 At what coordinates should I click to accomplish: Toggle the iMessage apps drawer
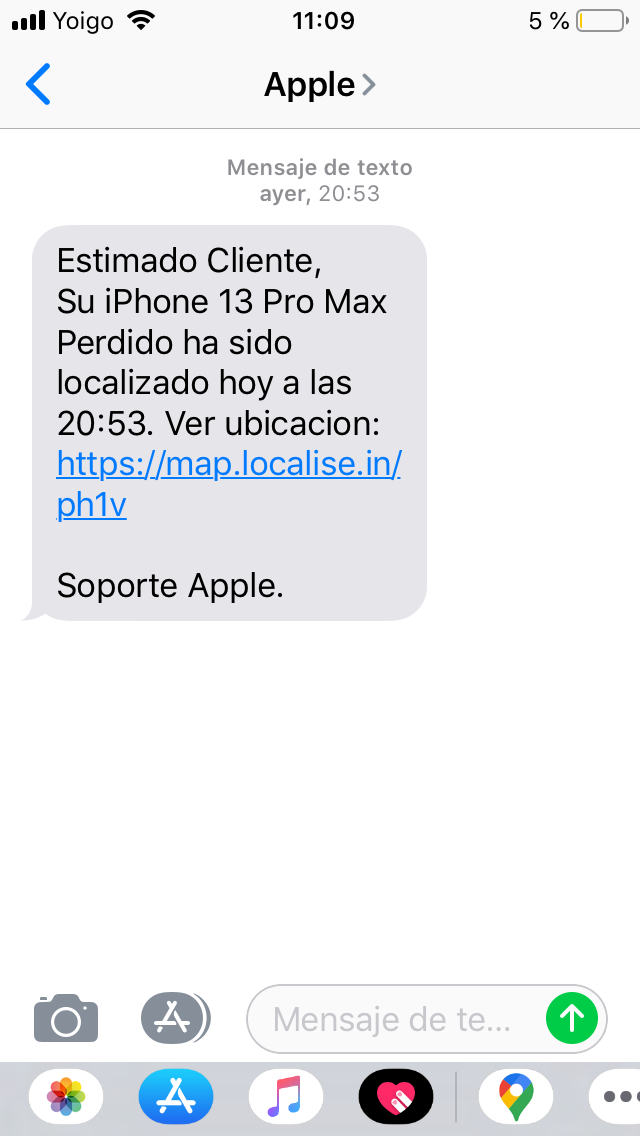coord(175,1019)
